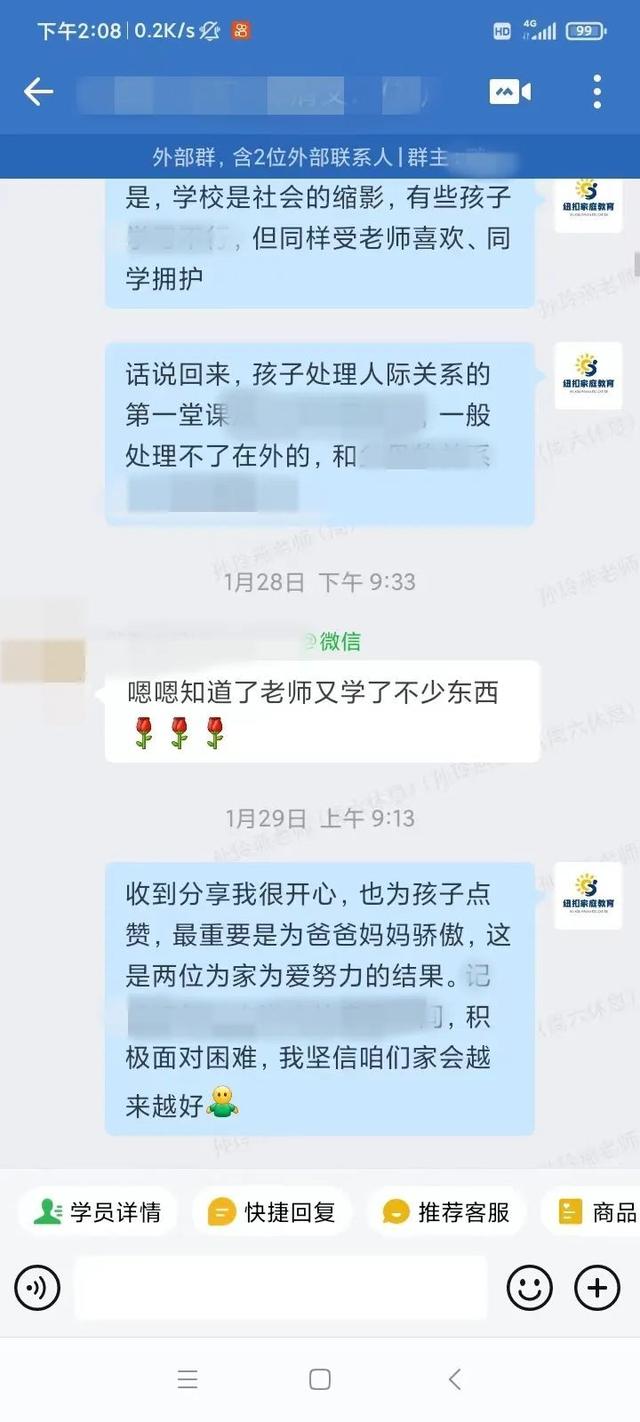Tap the system home button

click(x=320, y=1380)
